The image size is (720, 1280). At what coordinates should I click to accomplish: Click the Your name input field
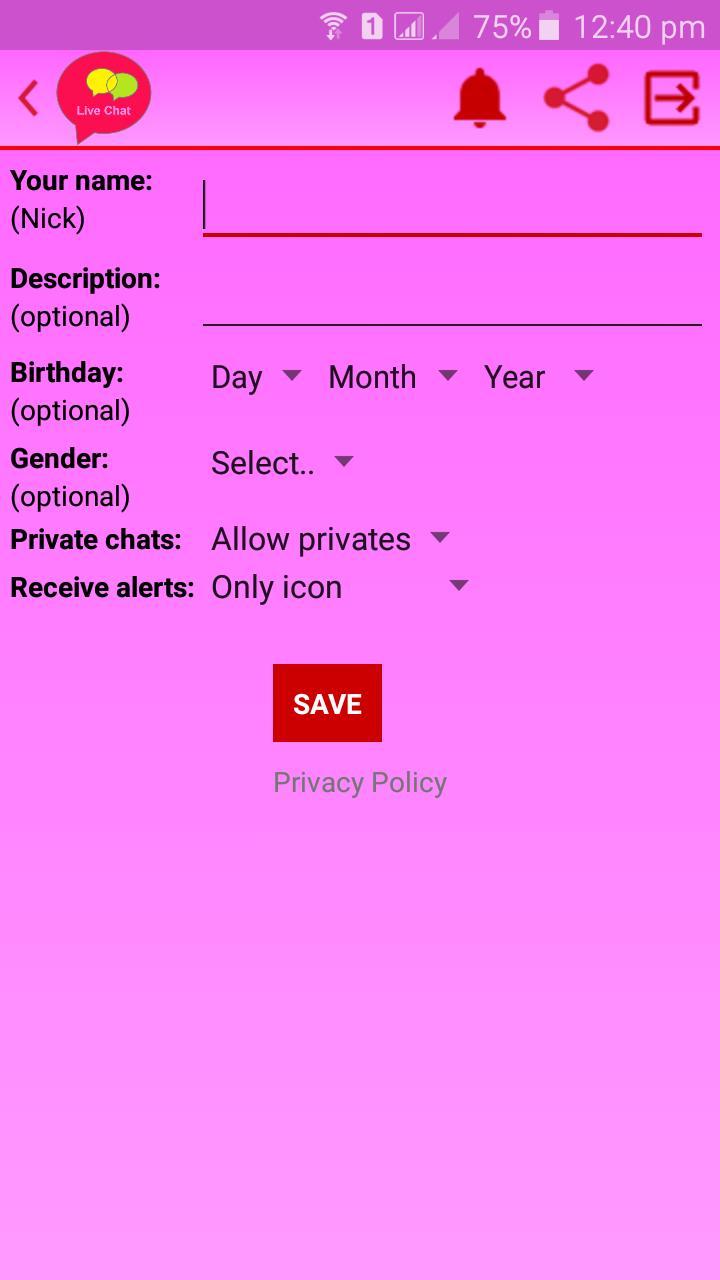[452, 205]
